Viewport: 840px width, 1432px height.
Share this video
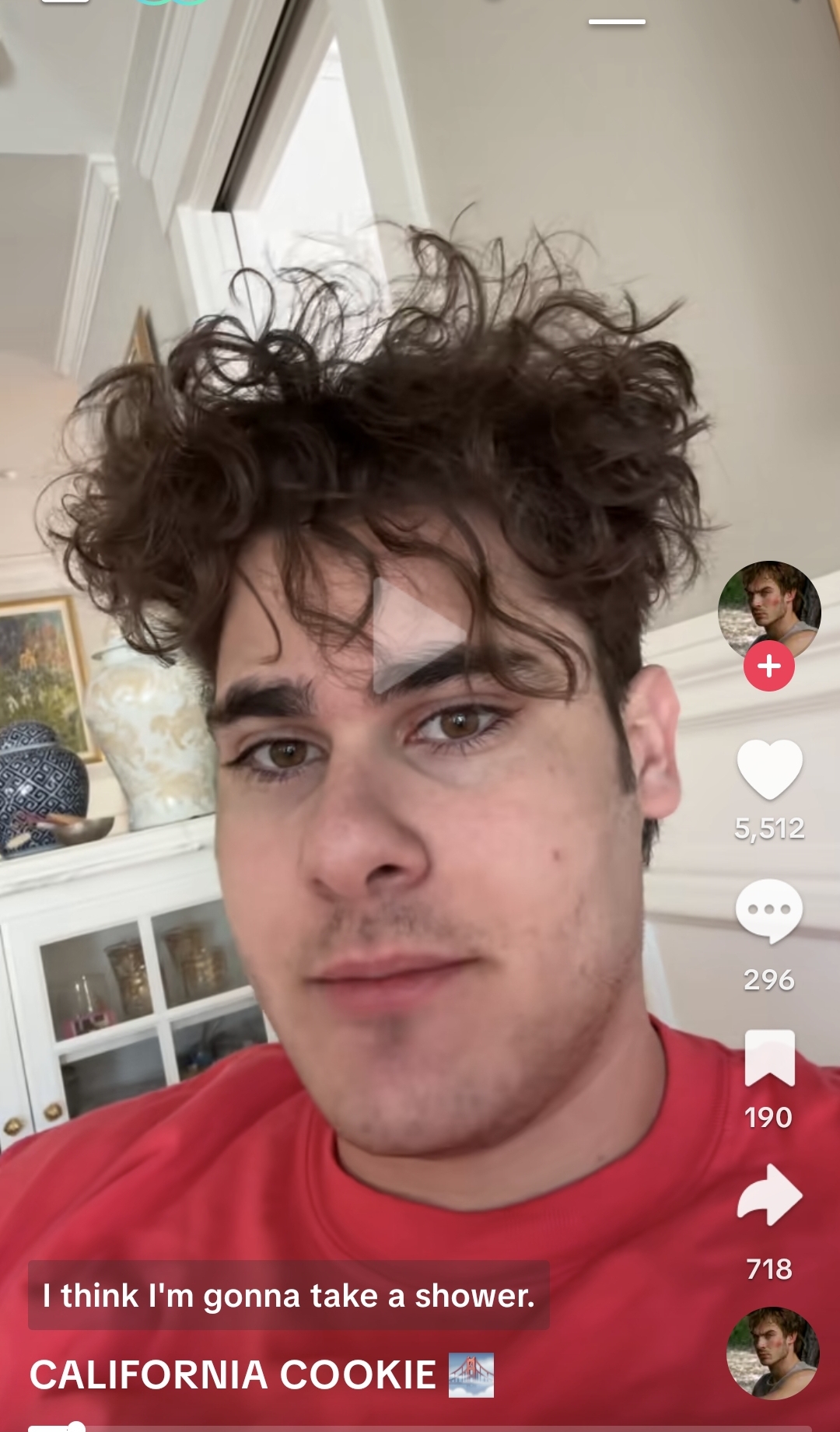coord(769,1195)
